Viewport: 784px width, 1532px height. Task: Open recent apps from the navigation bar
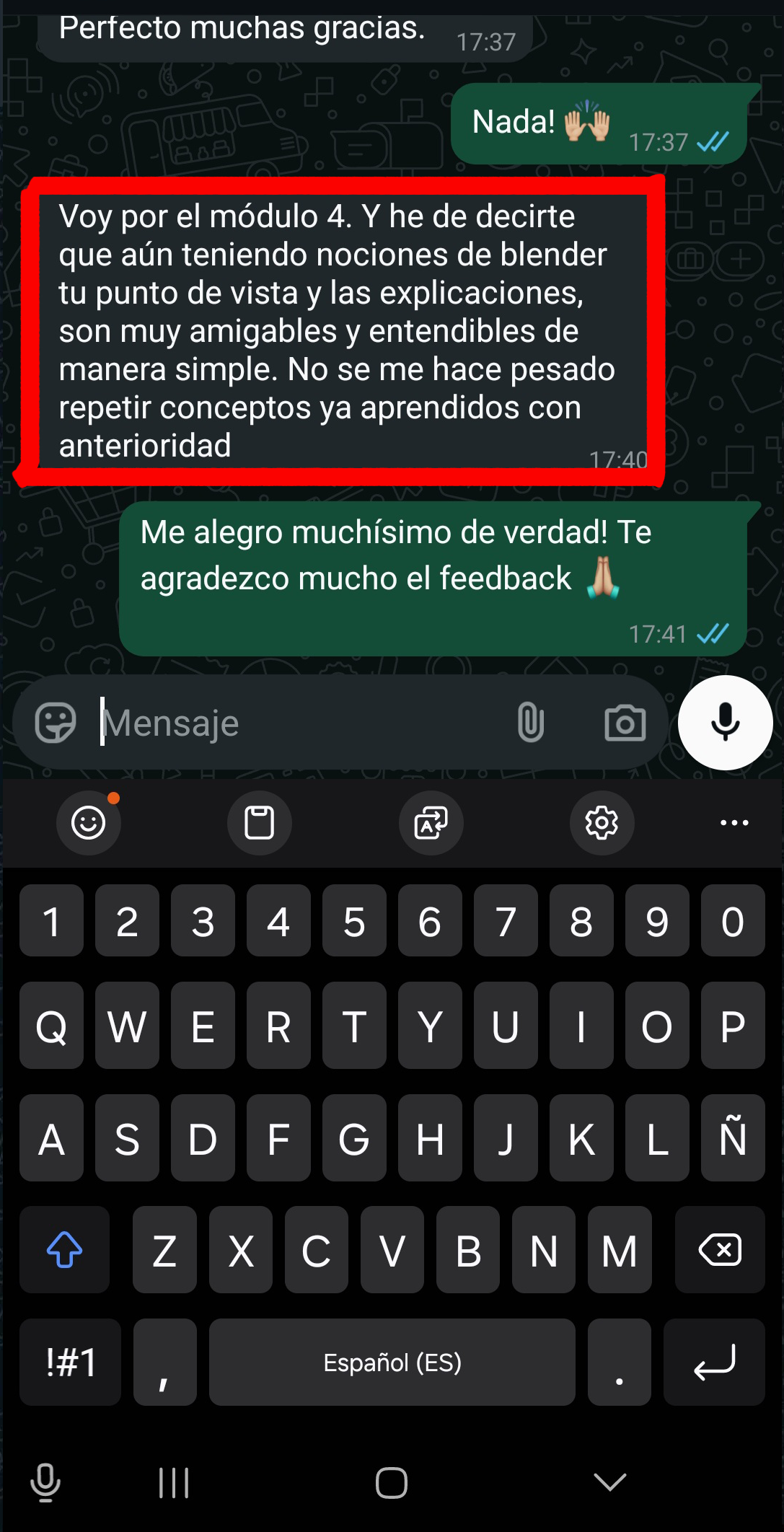point(174,1482)
